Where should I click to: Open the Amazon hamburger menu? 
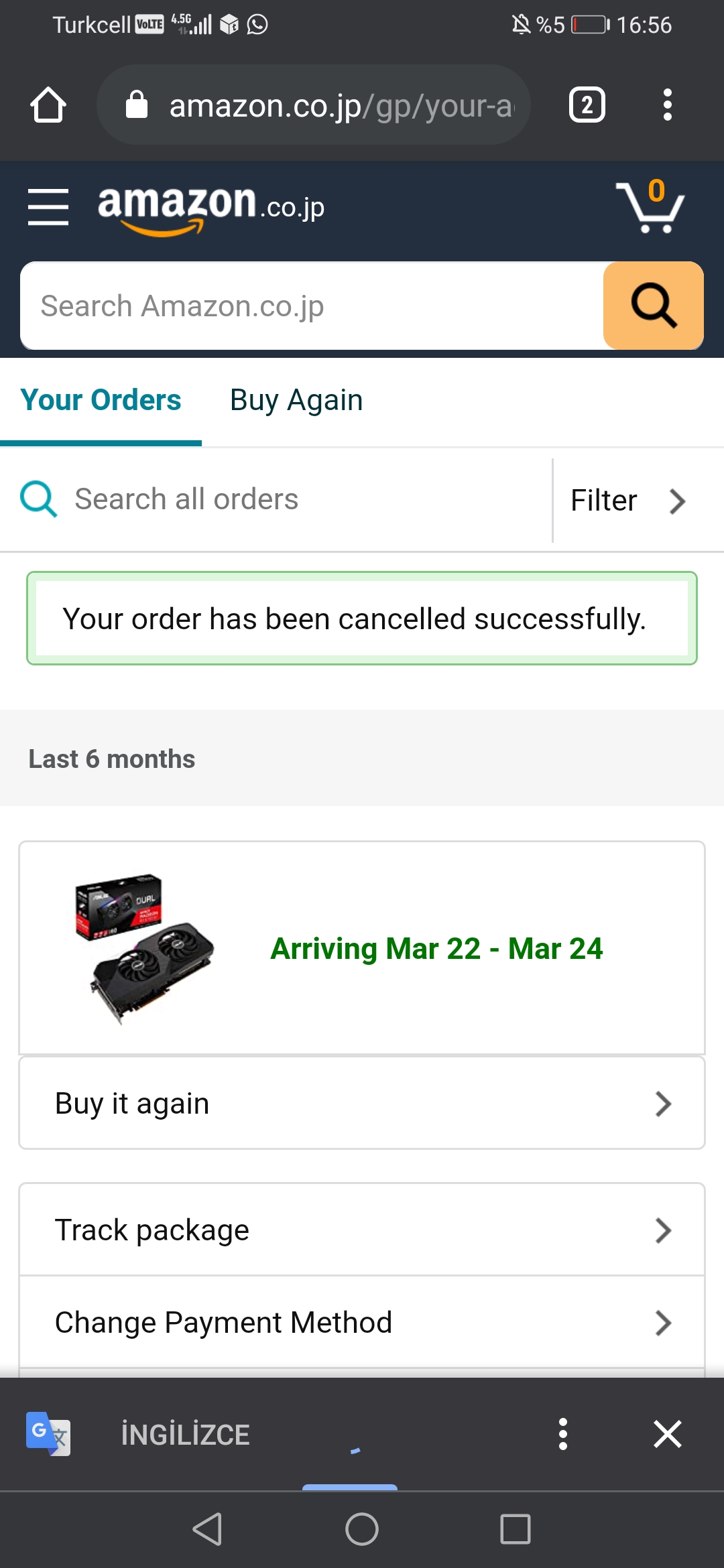48,207
